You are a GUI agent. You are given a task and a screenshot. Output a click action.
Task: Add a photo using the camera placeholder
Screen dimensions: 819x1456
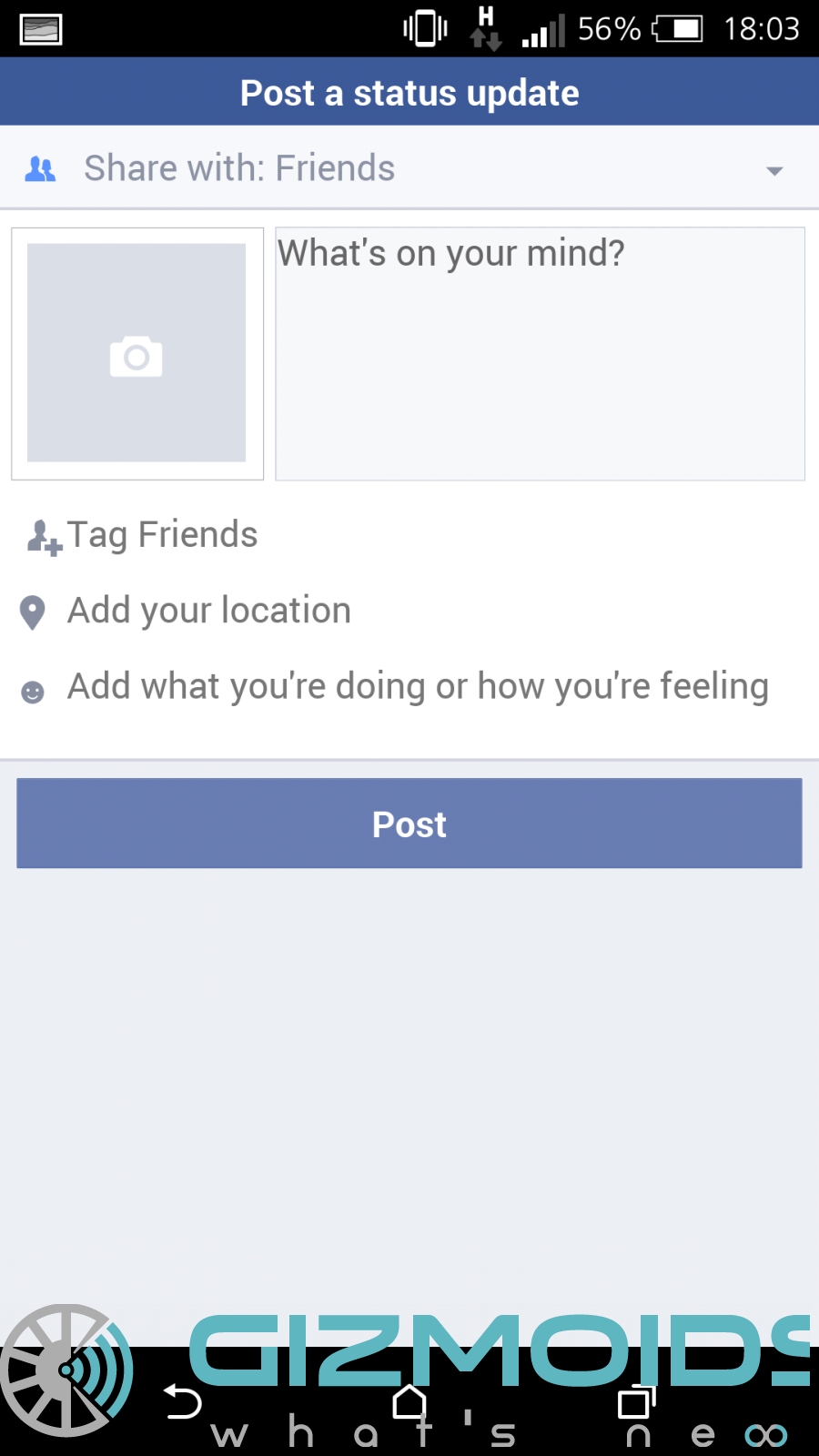[136, 353]
